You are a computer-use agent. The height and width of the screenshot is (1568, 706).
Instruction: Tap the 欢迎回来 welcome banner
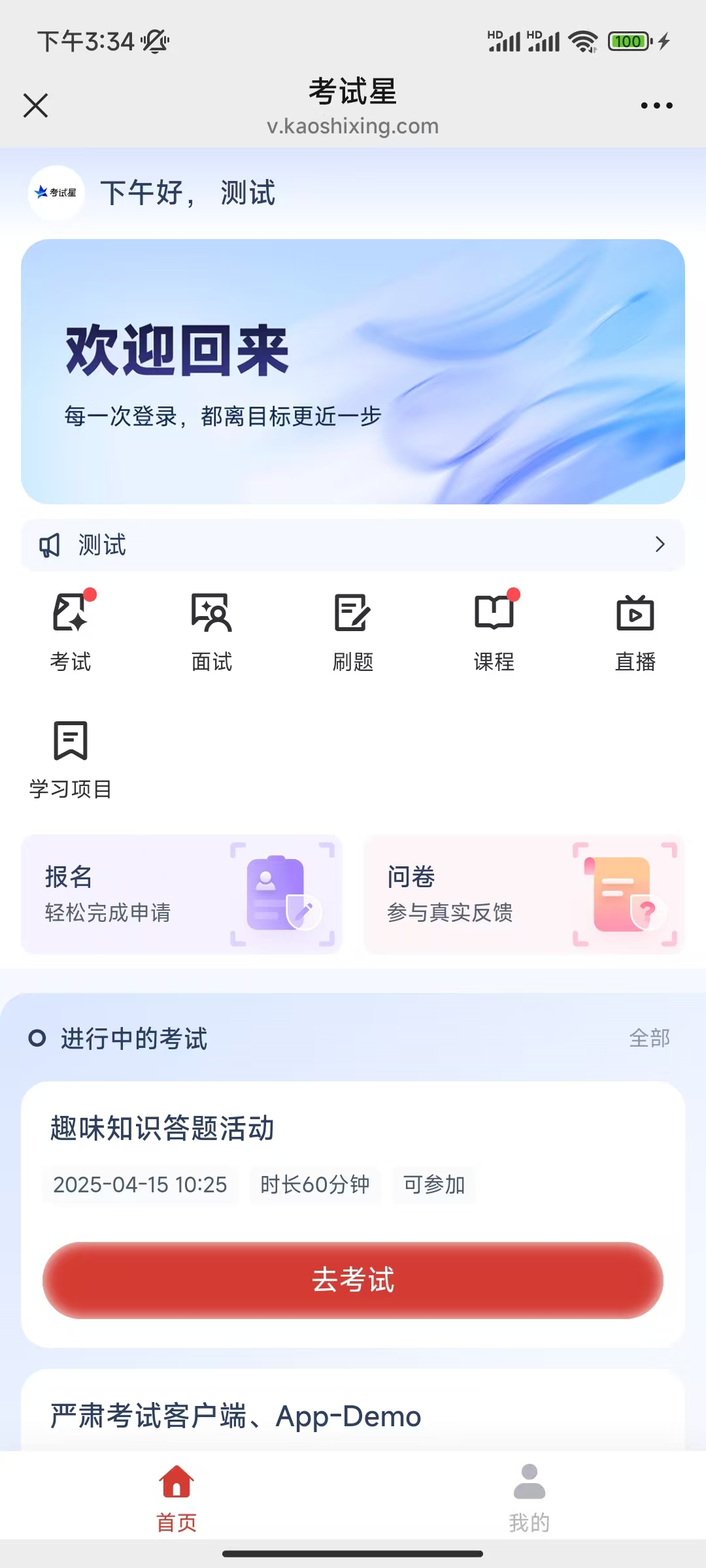point(353,371)
